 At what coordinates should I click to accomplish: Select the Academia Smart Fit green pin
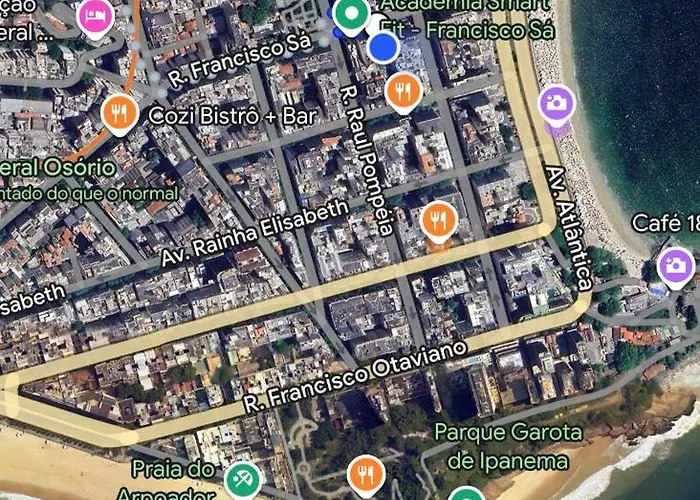pos(350,14)
